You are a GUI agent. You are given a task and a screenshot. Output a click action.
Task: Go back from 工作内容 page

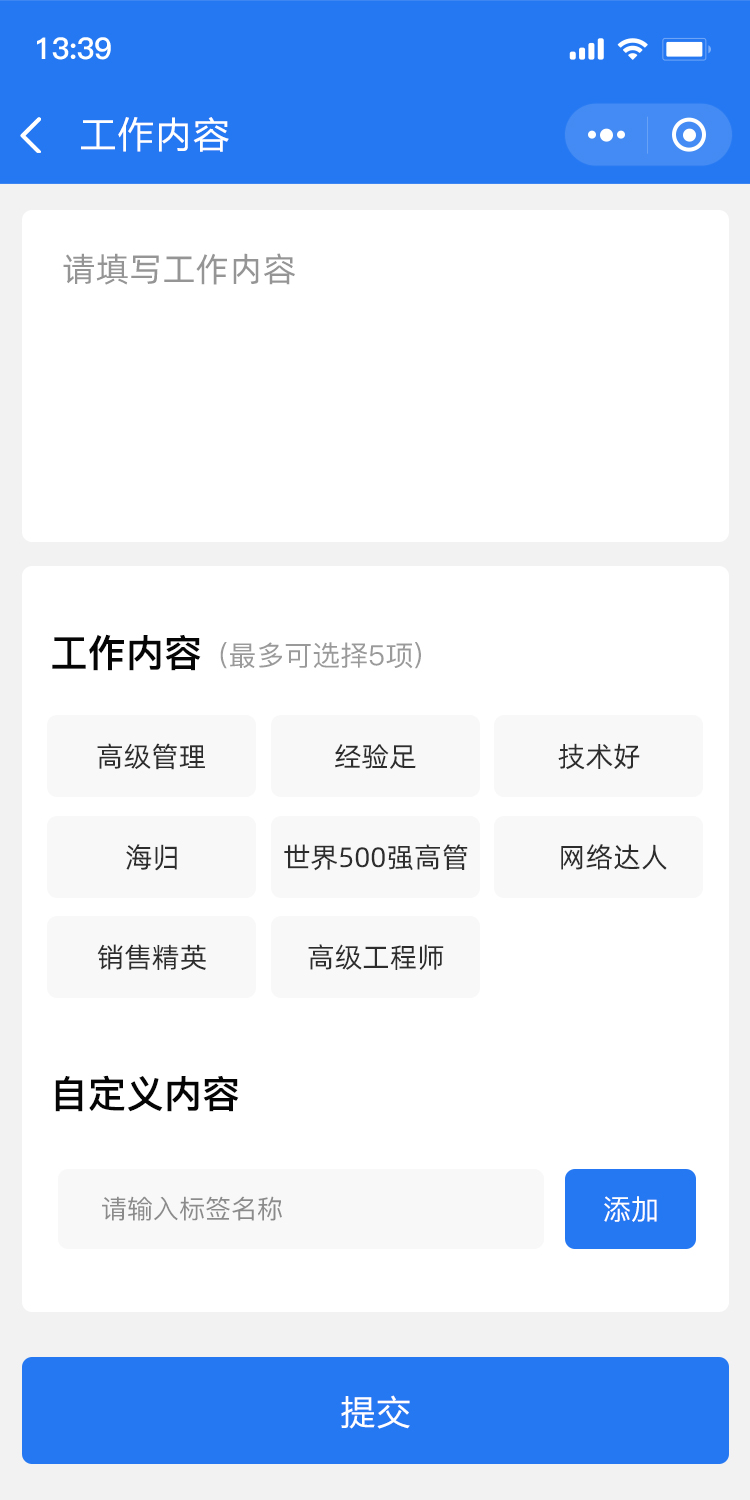32,135
